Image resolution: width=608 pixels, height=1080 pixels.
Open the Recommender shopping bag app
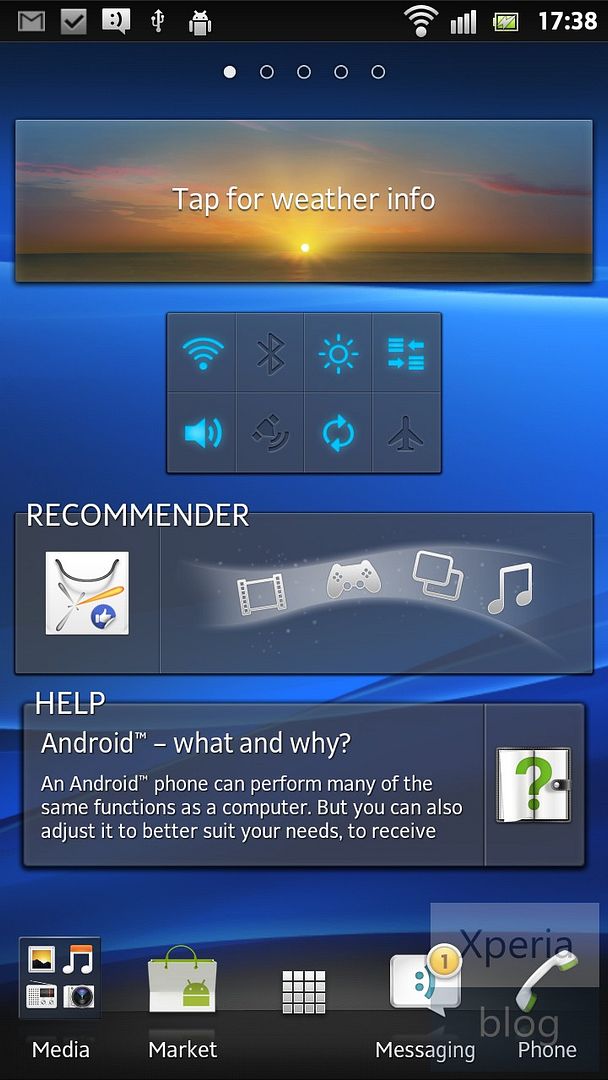tap(87, 592)
